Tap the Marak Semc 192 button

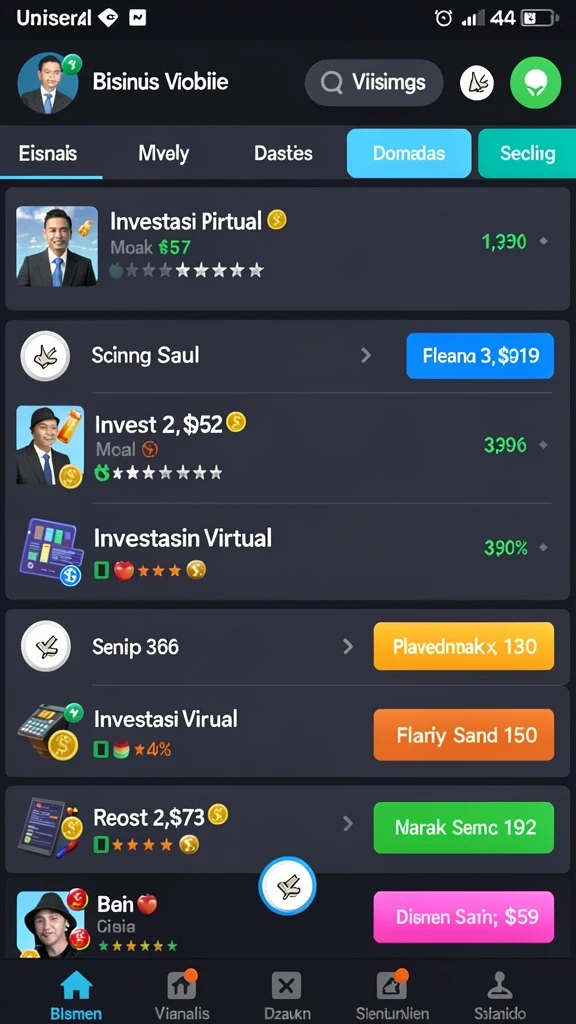(464, 827)
